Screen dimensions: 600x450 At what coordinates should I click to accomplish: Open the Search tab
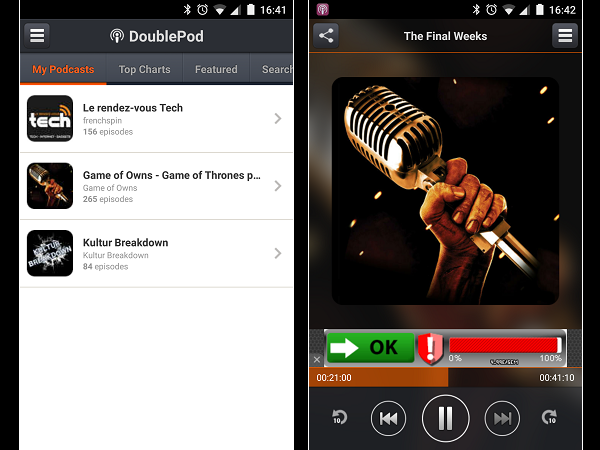(276, 70)
